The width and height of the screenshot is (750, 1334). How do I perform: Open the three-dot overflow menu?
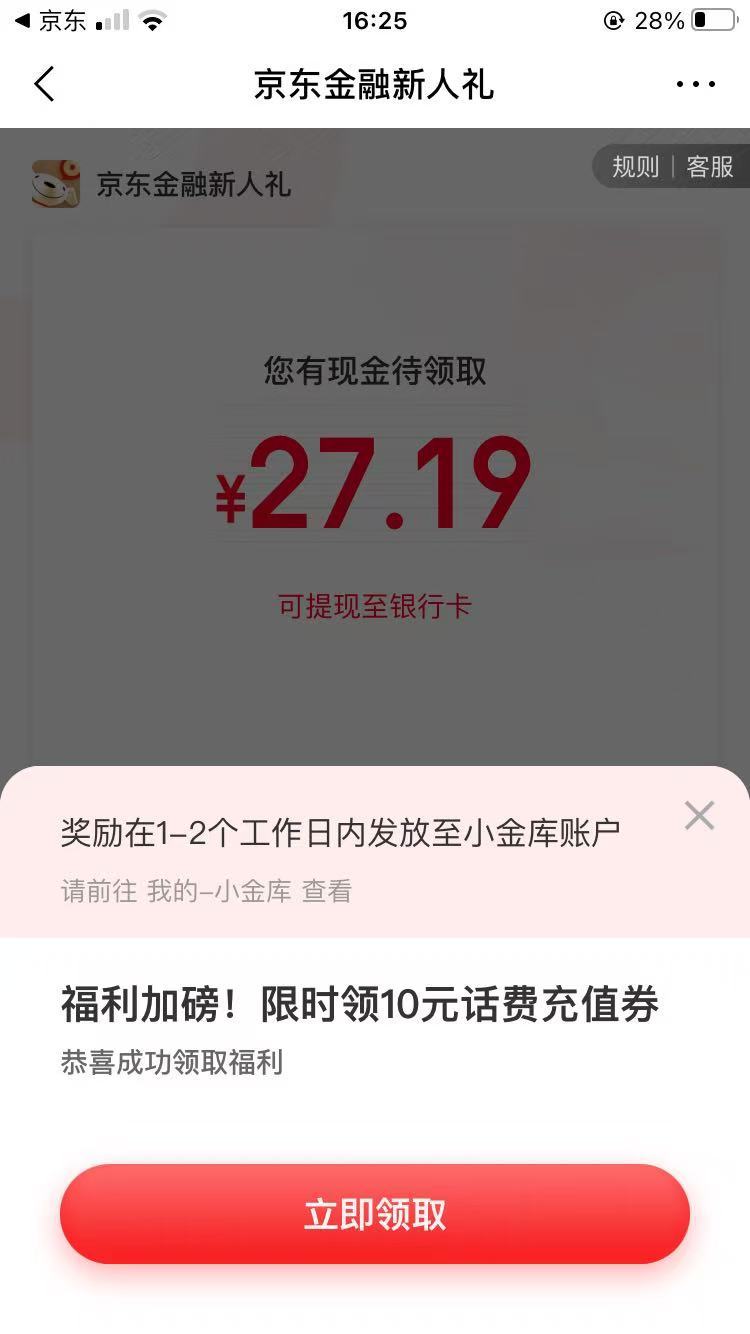pyautogui.click(x=696, y=85)
